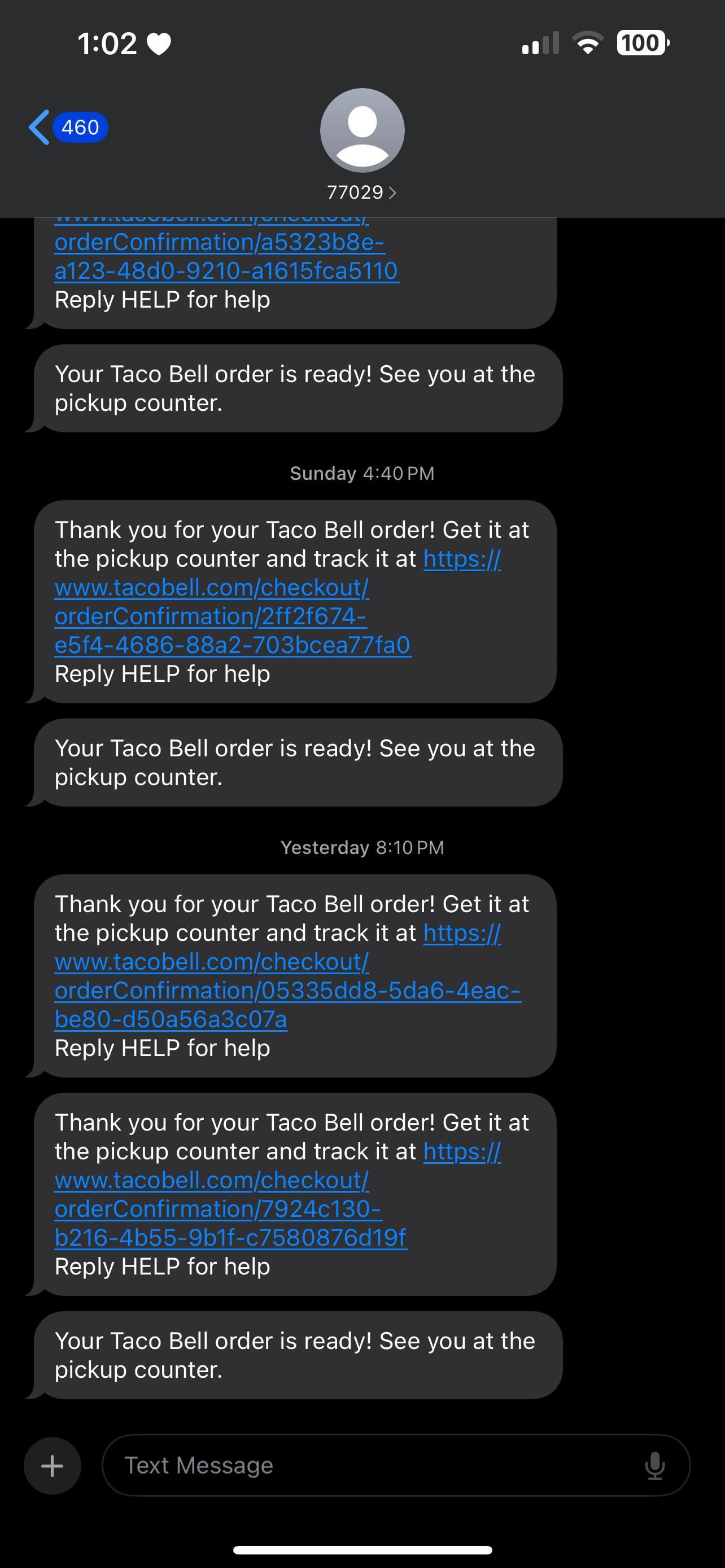This screenshot has height=1568, width=725.
Task: Open the order link ending in d50a56a3c07a
Action: click(x=171, y=1019)
